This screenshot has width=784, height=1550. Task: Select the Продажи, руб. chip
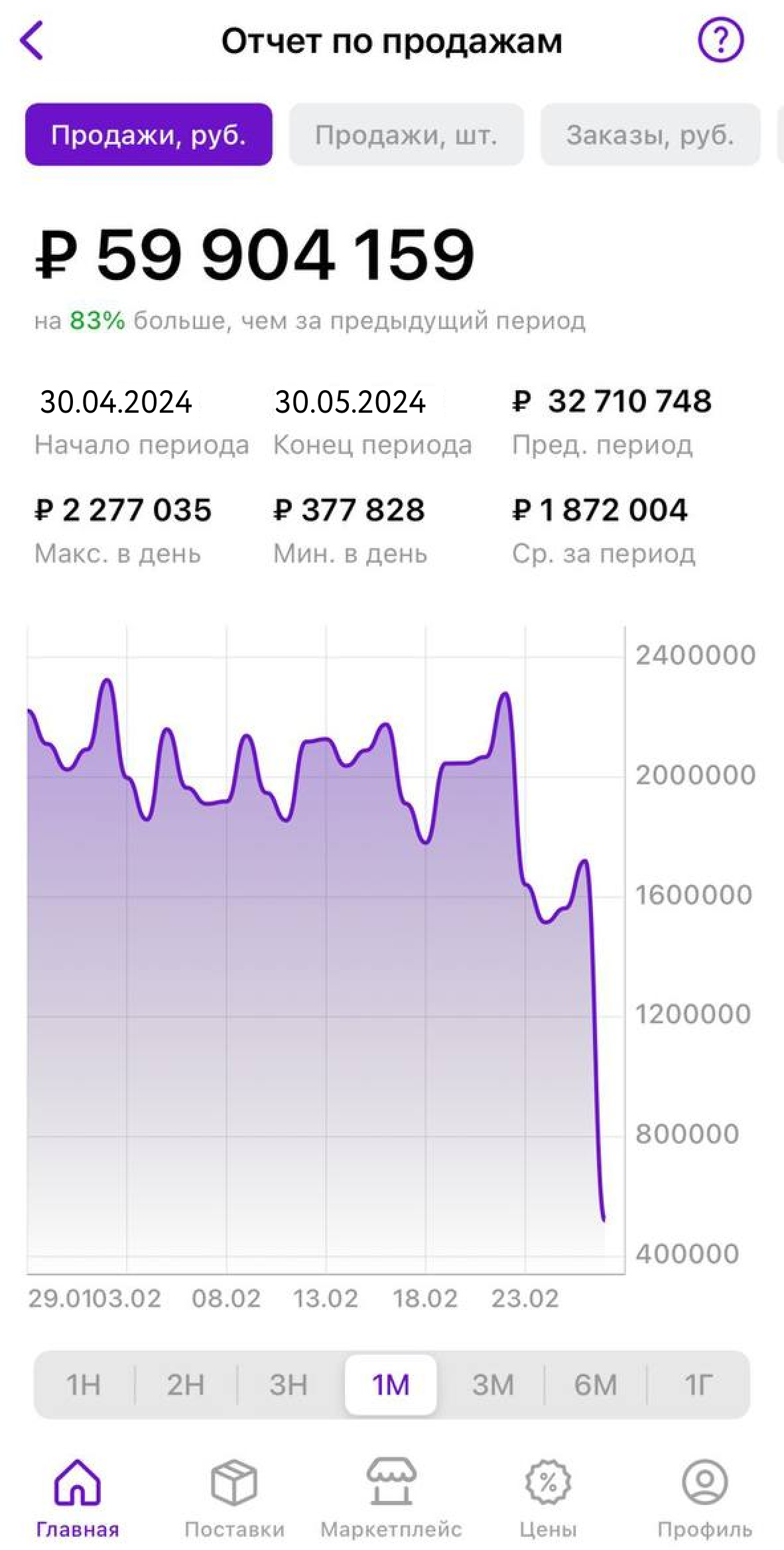[x=149, y=135]
